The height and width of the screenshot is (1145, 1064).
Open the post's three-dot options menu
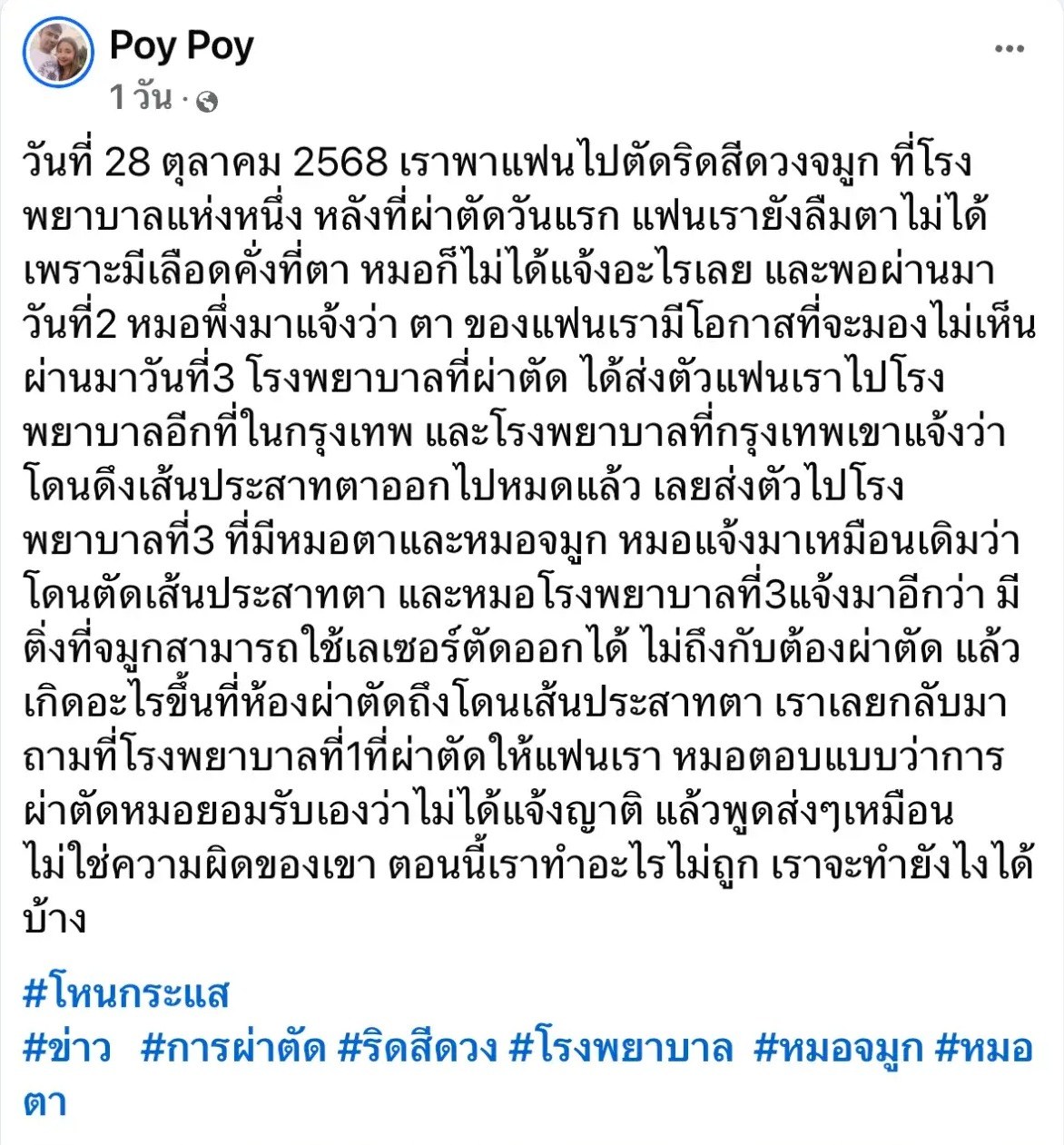click(x=1009, y=49)
